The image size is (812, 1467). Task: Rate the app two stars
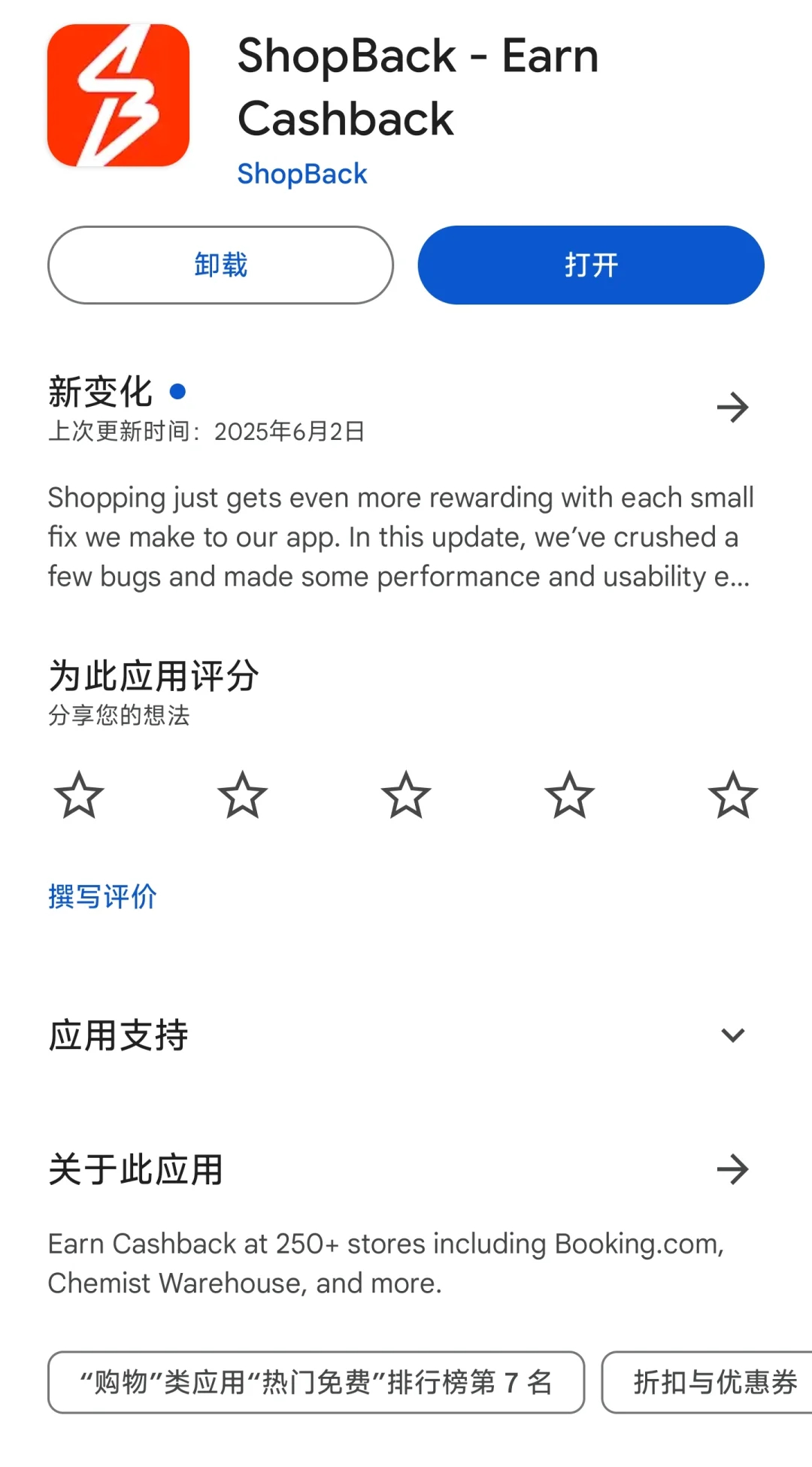click(x=242, y=795)
